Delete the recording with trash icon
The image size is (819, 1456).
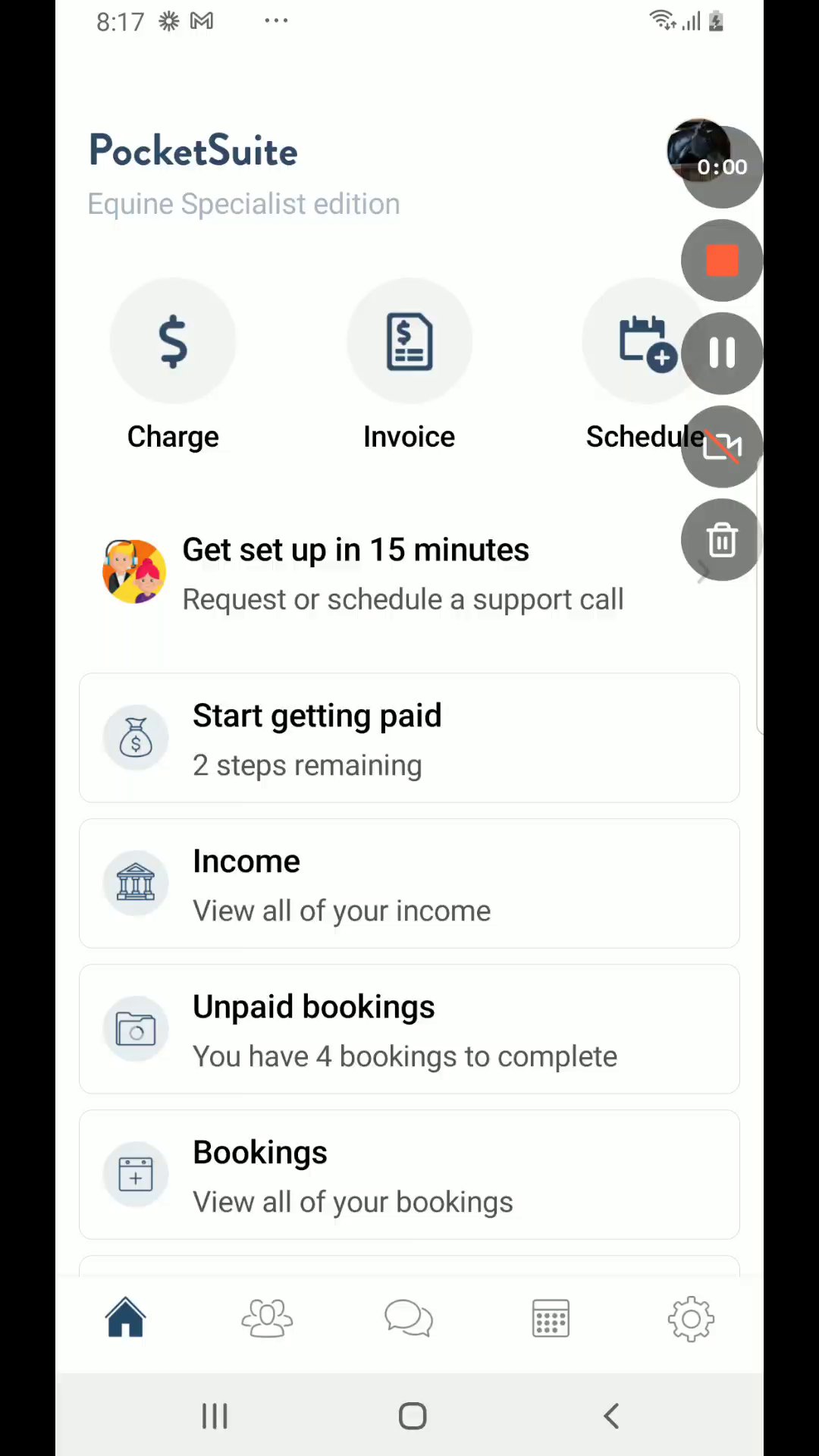[x=722, y=540]
